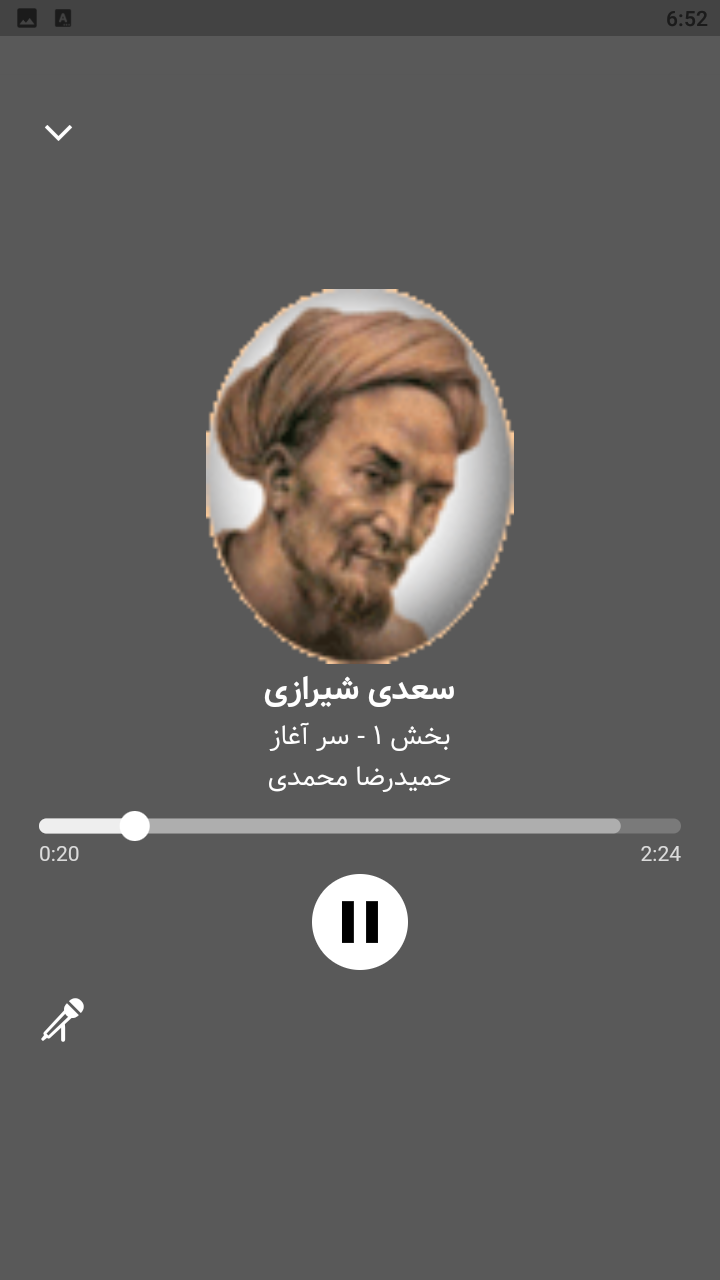Tap the filled portion of the seek bar
This screenshot has height=1280, width=720.
[85, 826]
